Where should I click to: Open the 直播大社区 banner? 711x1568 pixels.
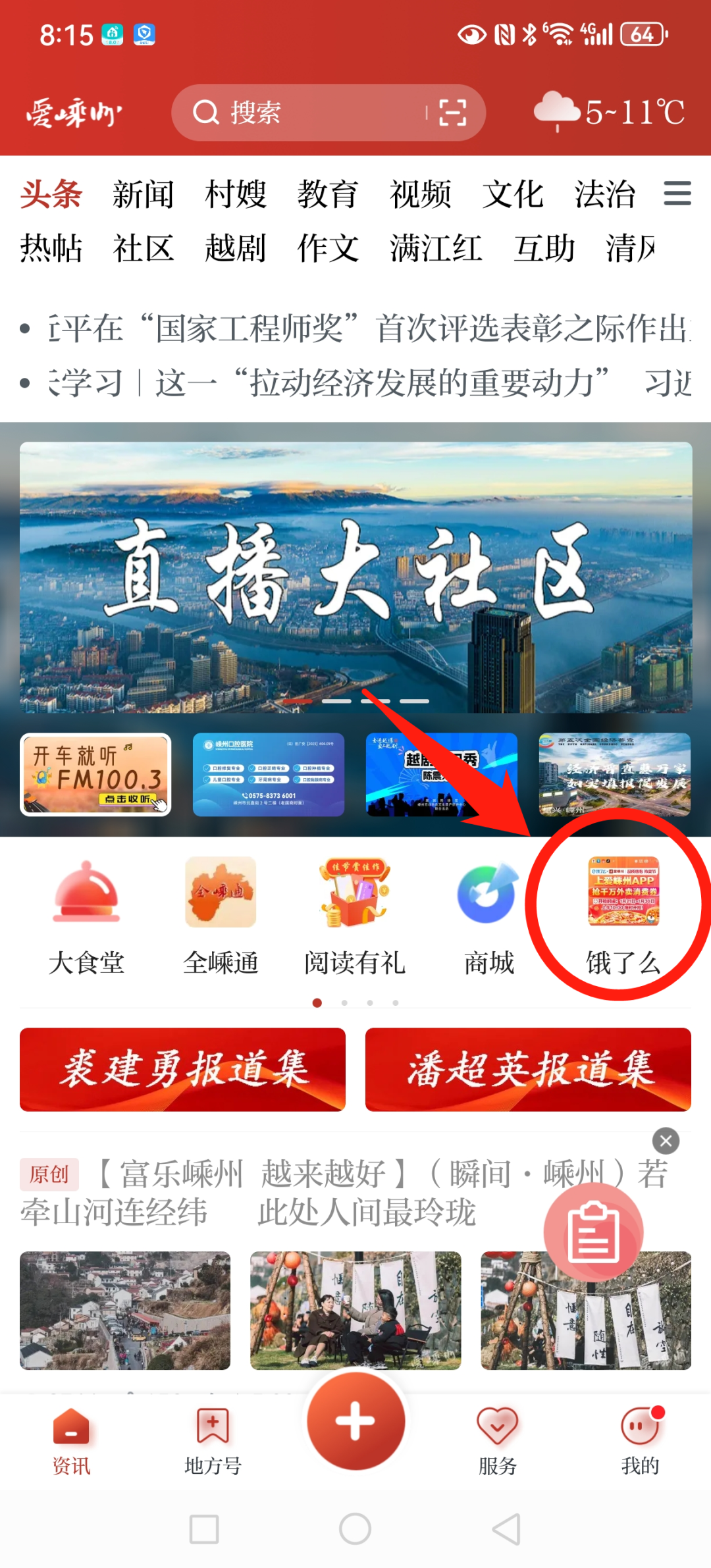(355, 576)
